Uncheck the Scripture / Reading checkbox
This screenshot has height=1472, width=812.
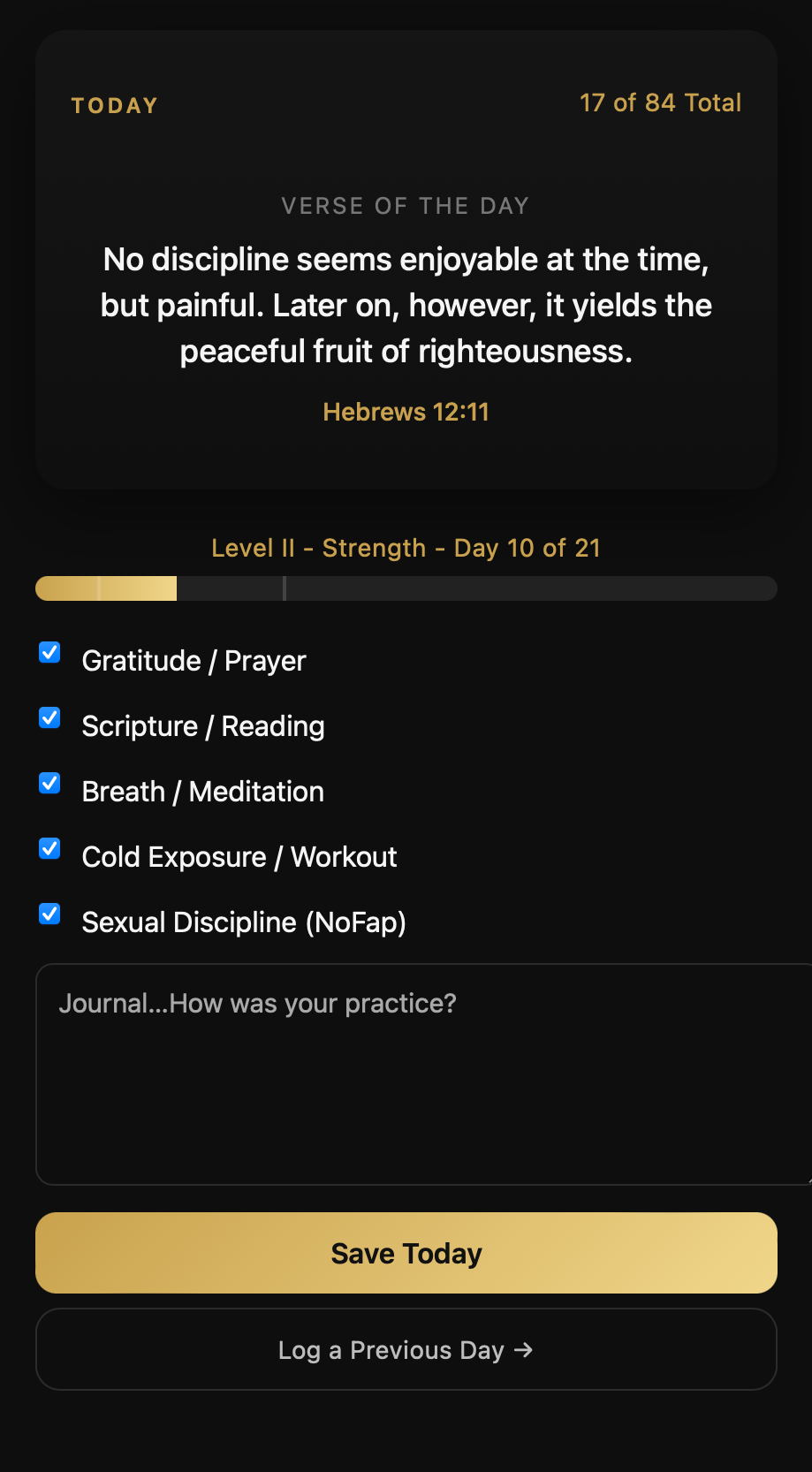[x=49, y=718]
